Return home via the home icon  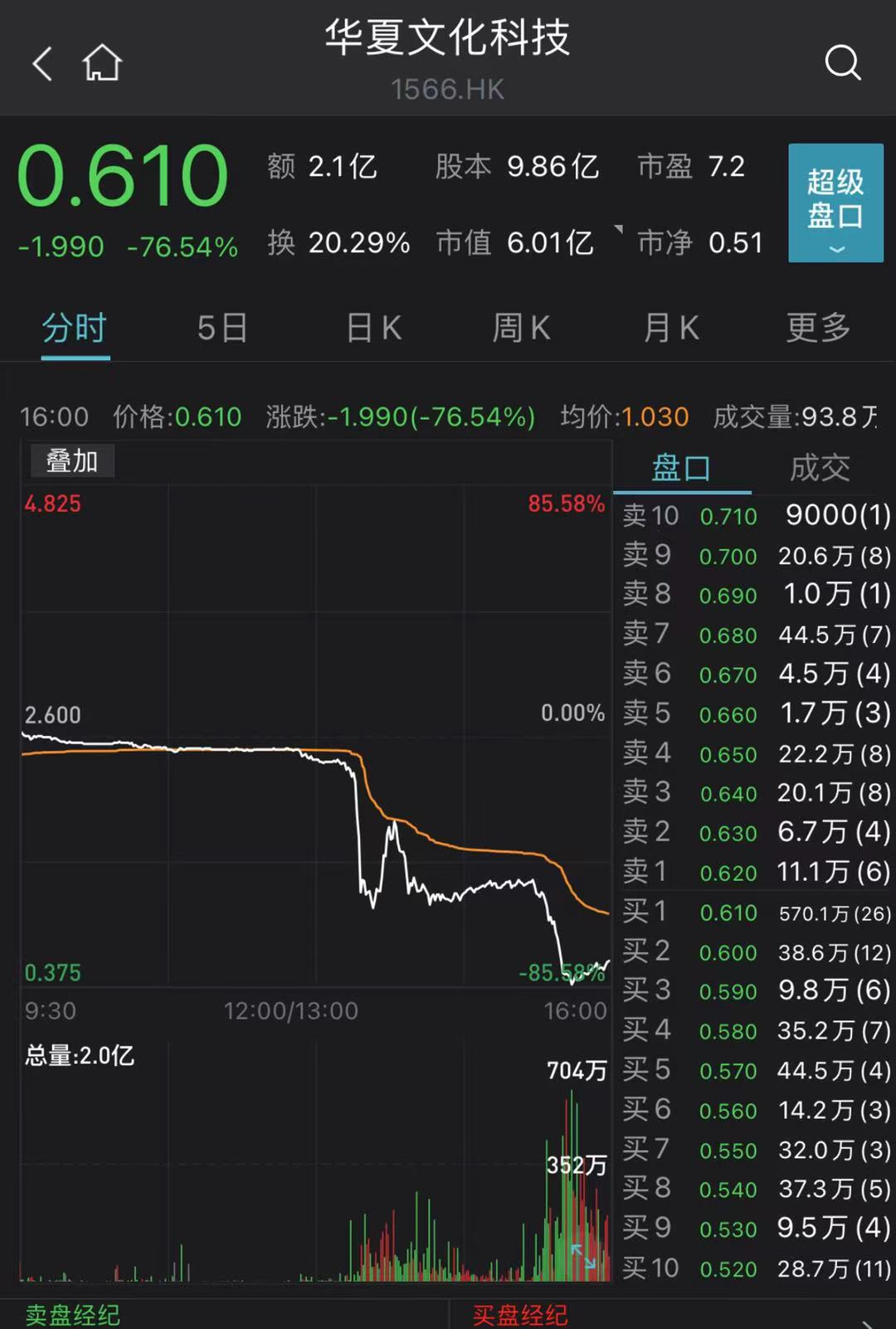pos(102,64)
